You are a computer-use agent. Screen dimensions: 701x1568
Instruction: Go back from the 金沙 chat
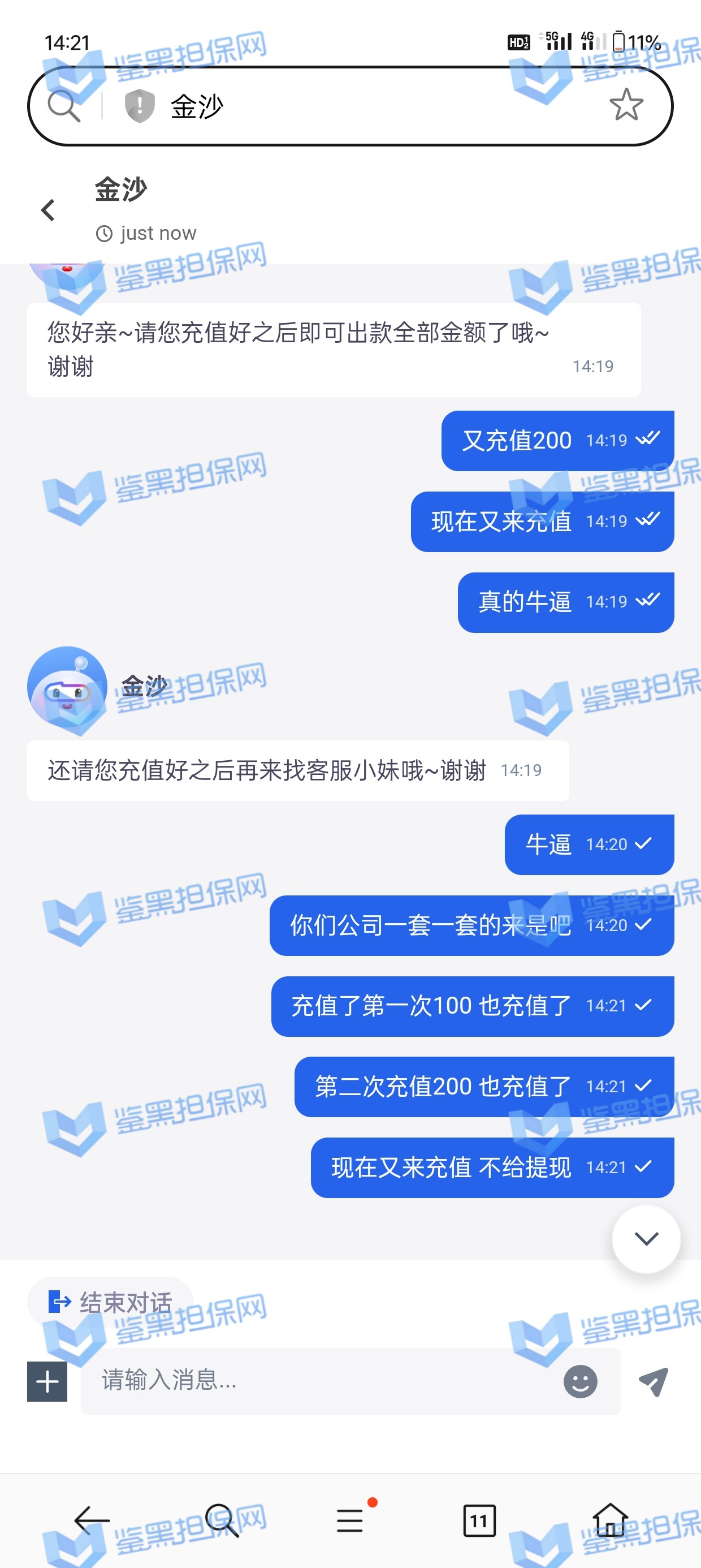point(48,210)
